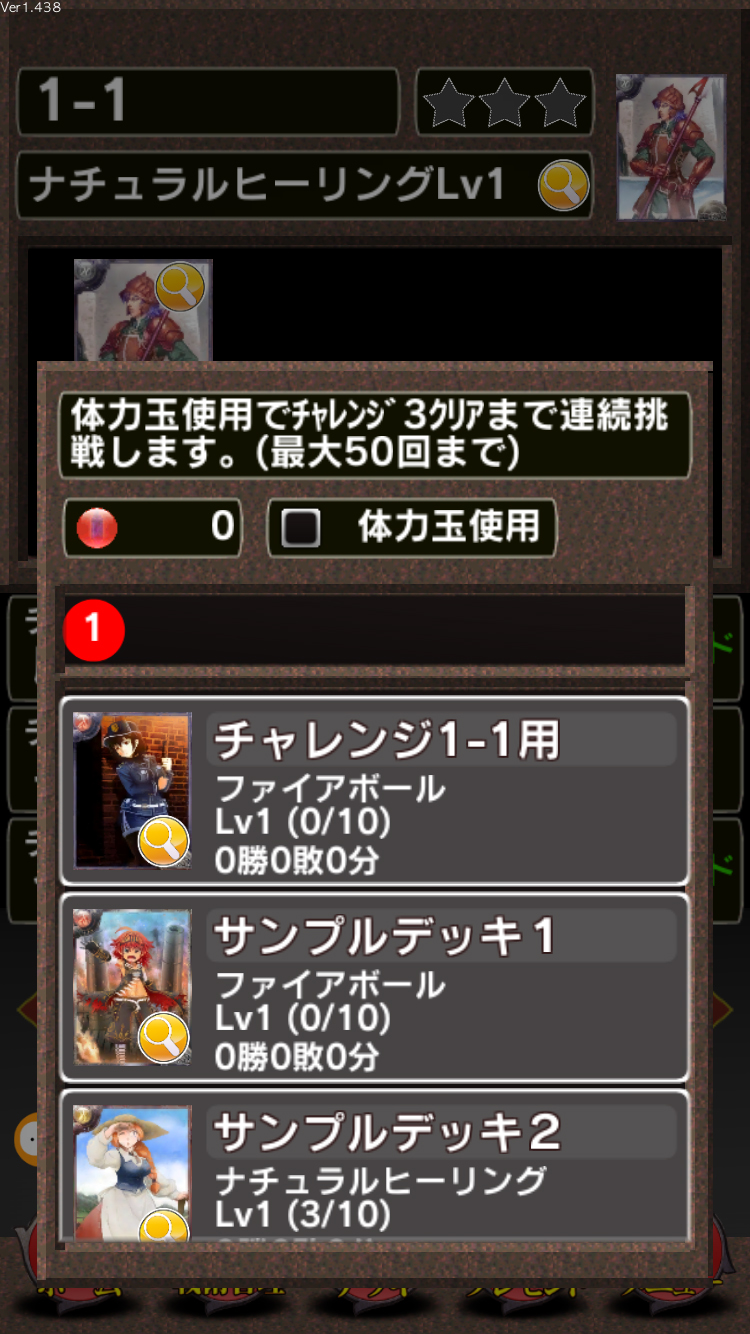The height and width of the screenshot is (1334, 750).
Task: Enable the 体力玉使用 checkbox
Action: [x=301, y=527]
